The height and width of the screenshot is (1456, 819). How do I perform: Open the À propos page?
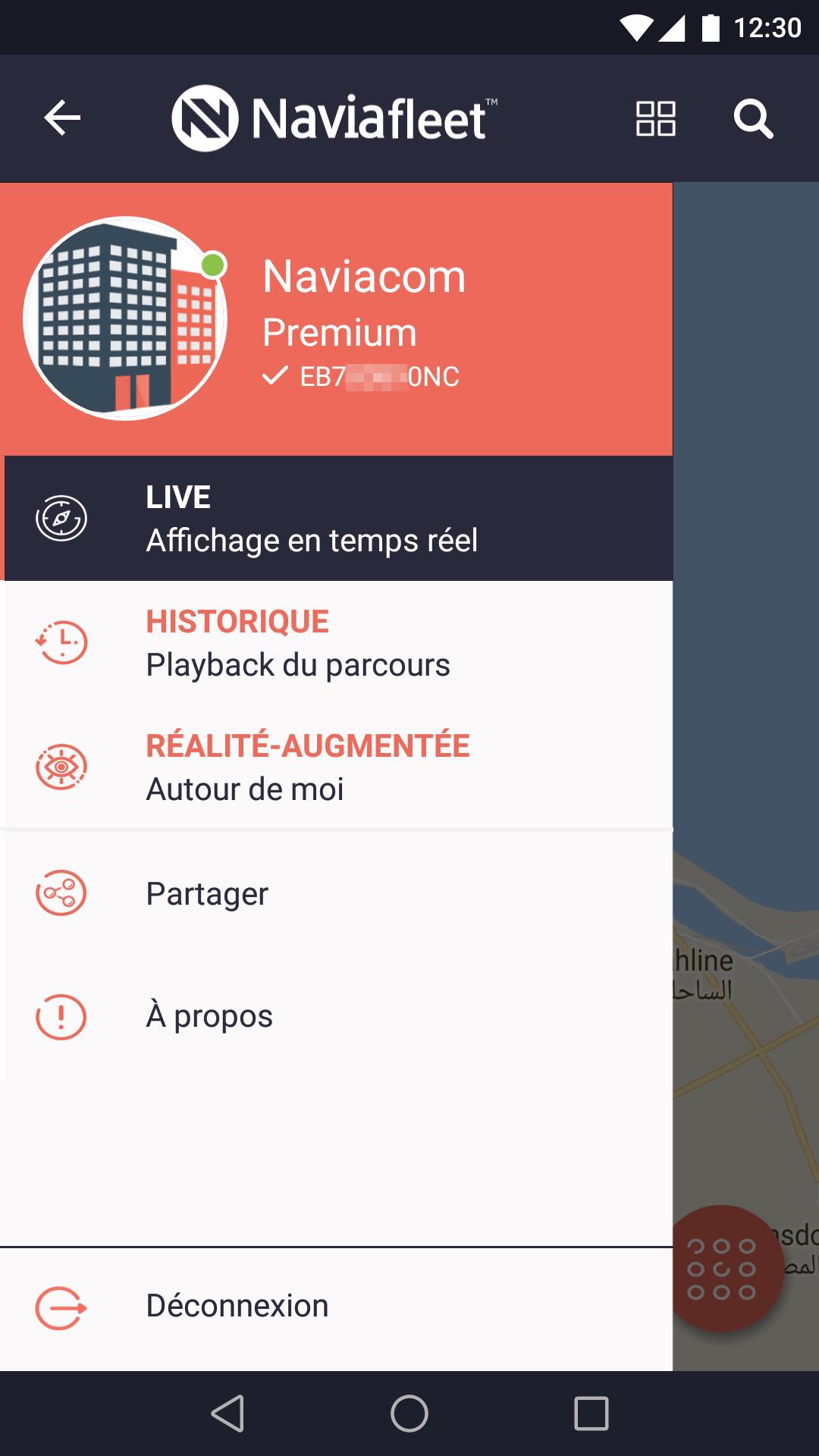[x=337, y=1016]
